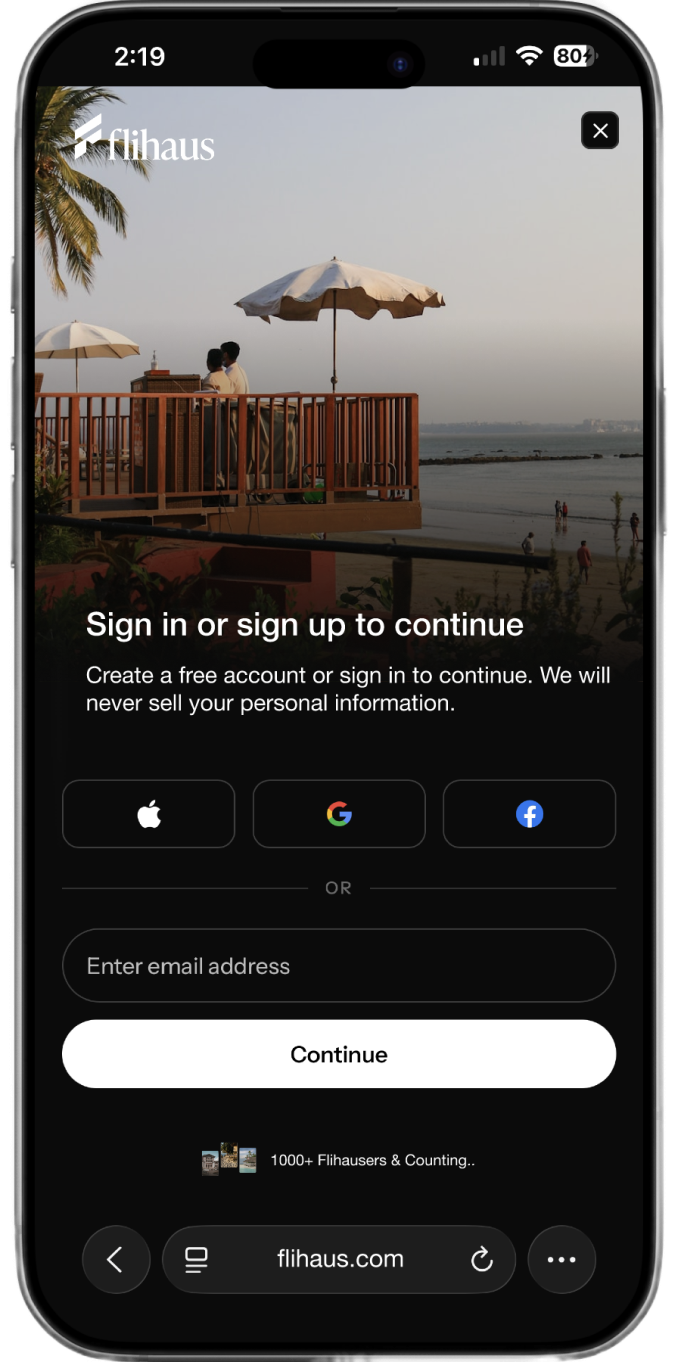681x1362 pixels.
Task: Focus the email address field
Action: coord(339,966)
